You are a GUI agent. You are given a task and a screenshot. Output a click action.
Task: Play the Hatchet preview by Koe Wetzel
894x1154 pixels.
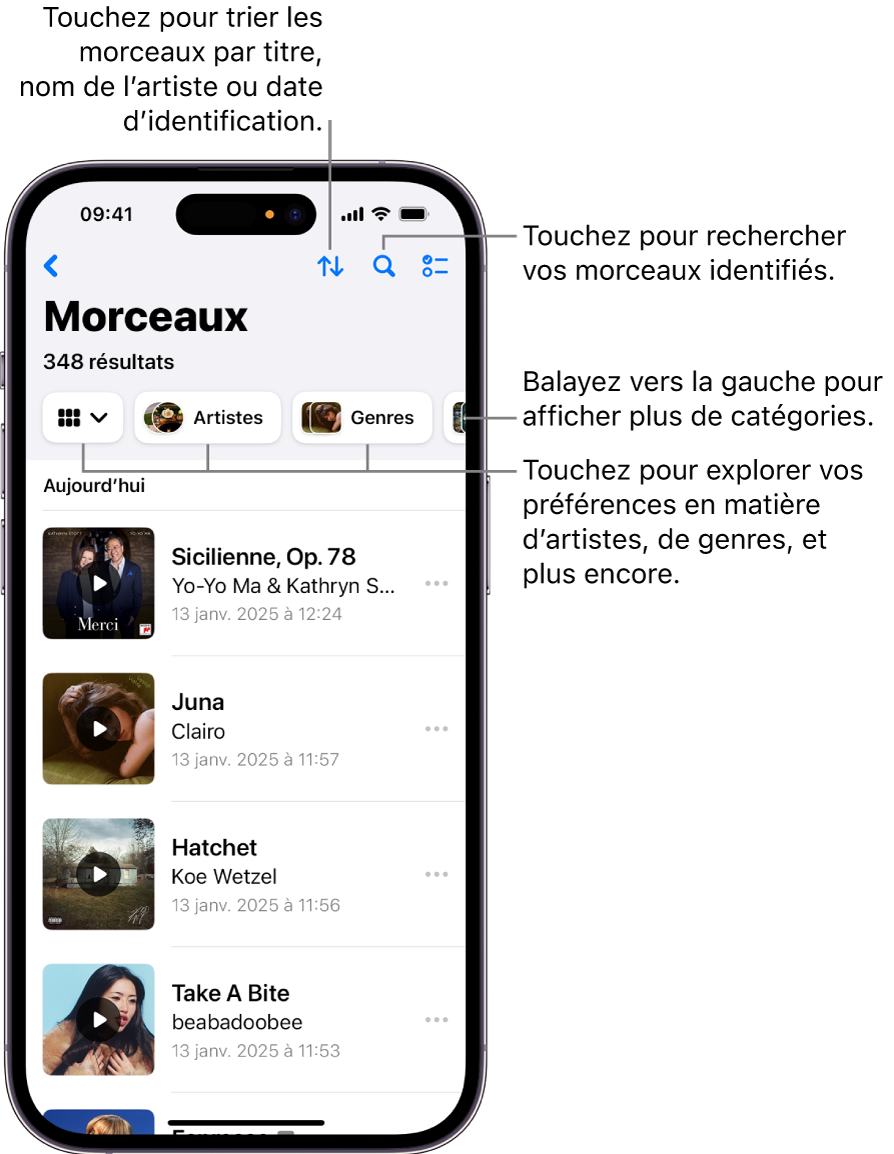coord(99,874)
